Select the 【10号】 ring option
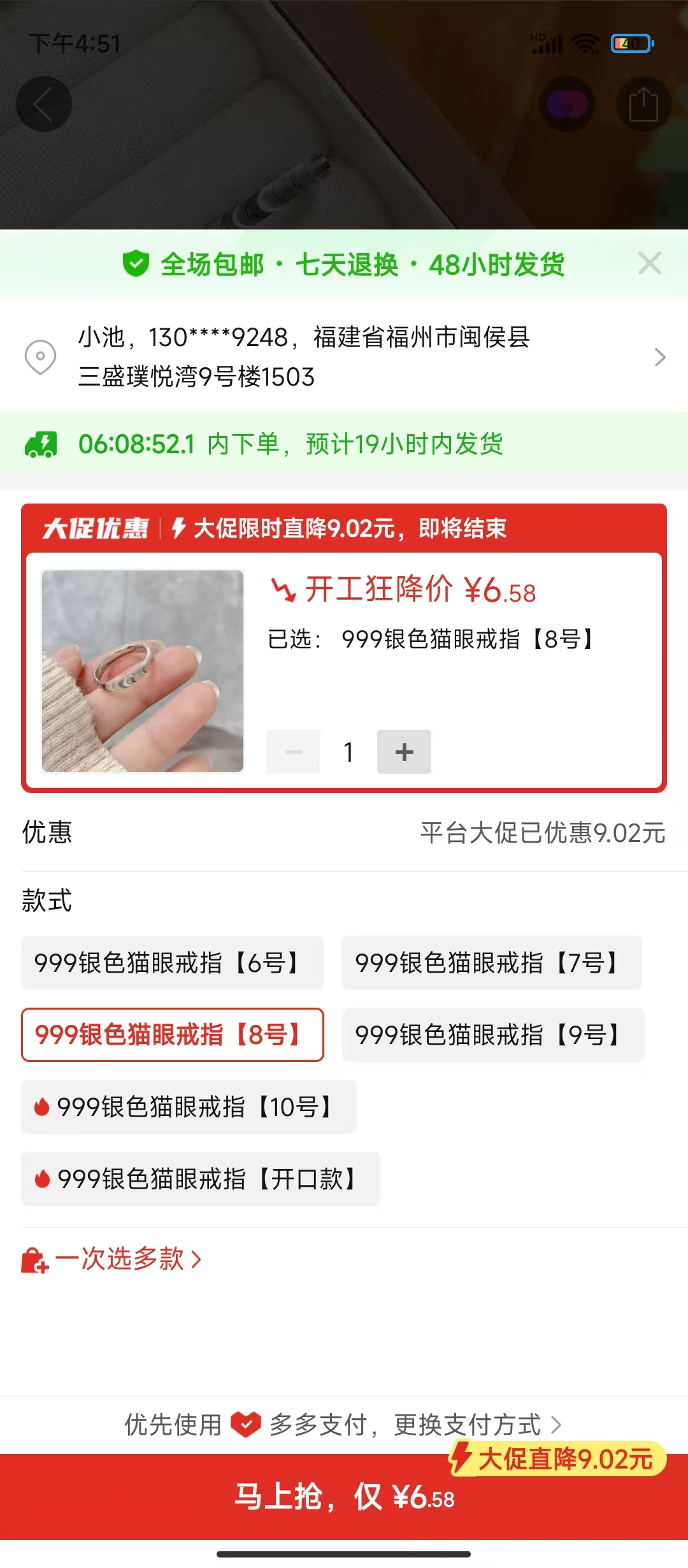The image size is (688, 1568). tap(189, 1107)
